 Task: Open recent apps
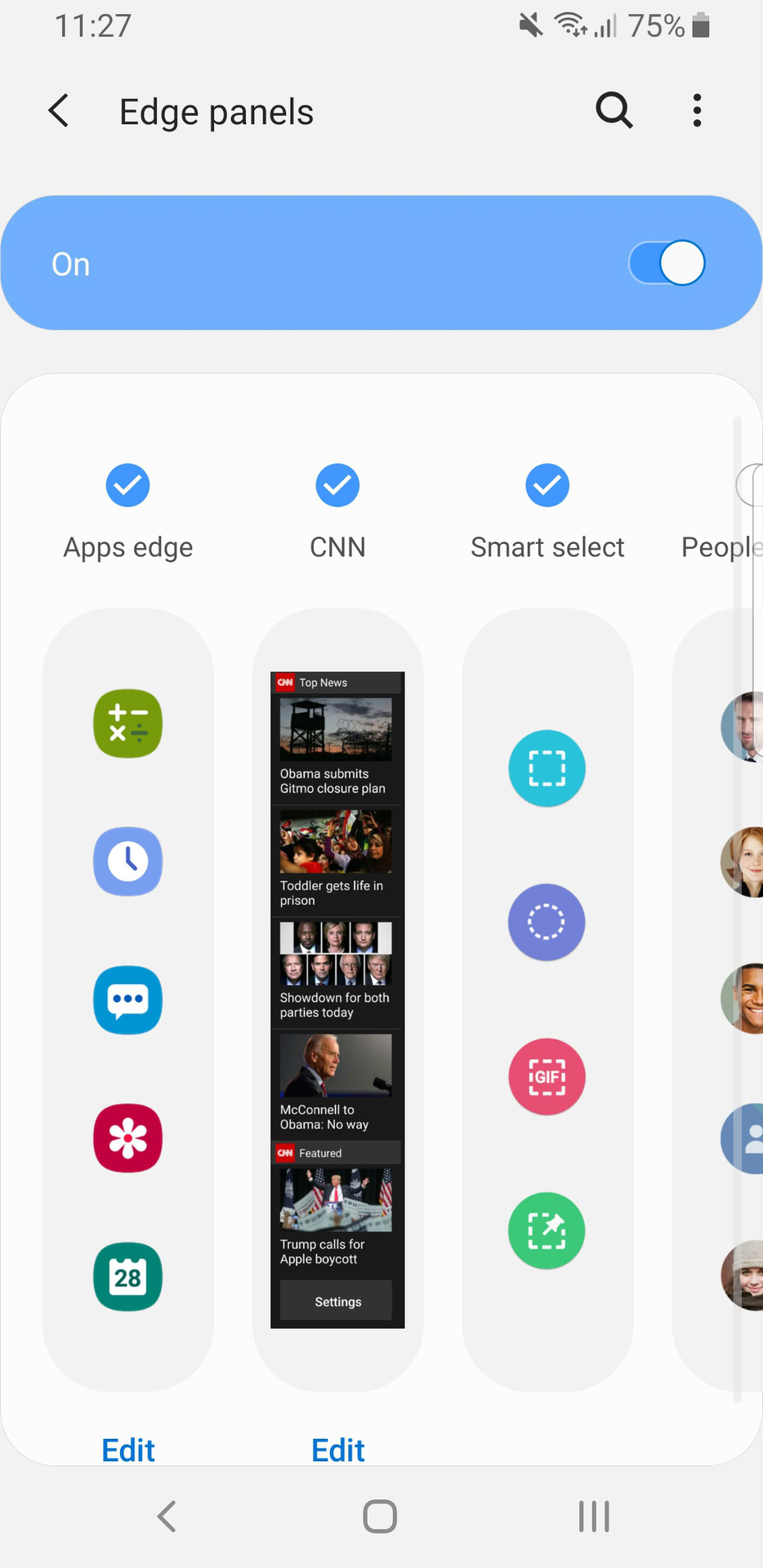point(594,1517)
